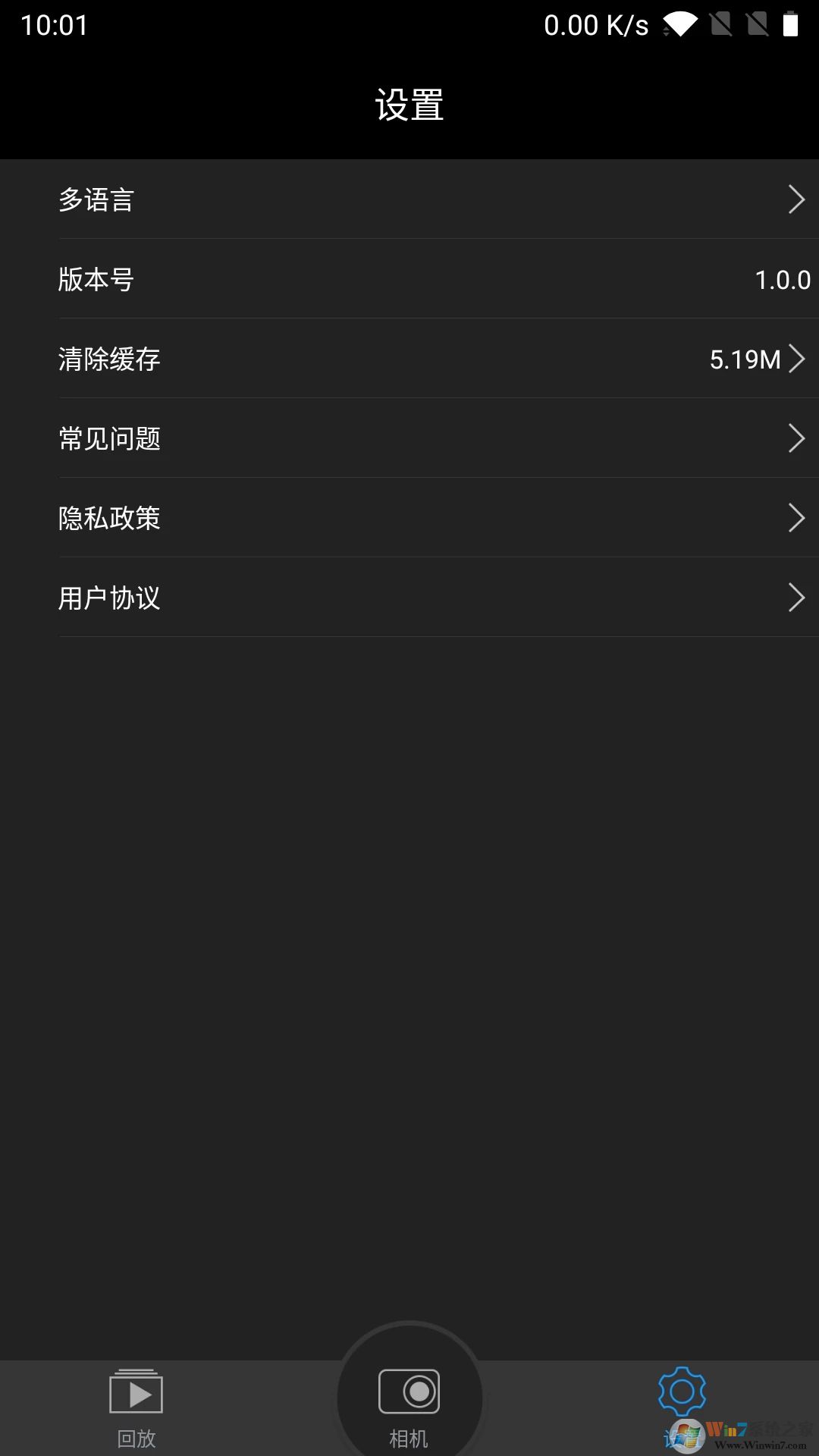Click the 版本号 version row
Screen dimensions: 819x1456
409,279
